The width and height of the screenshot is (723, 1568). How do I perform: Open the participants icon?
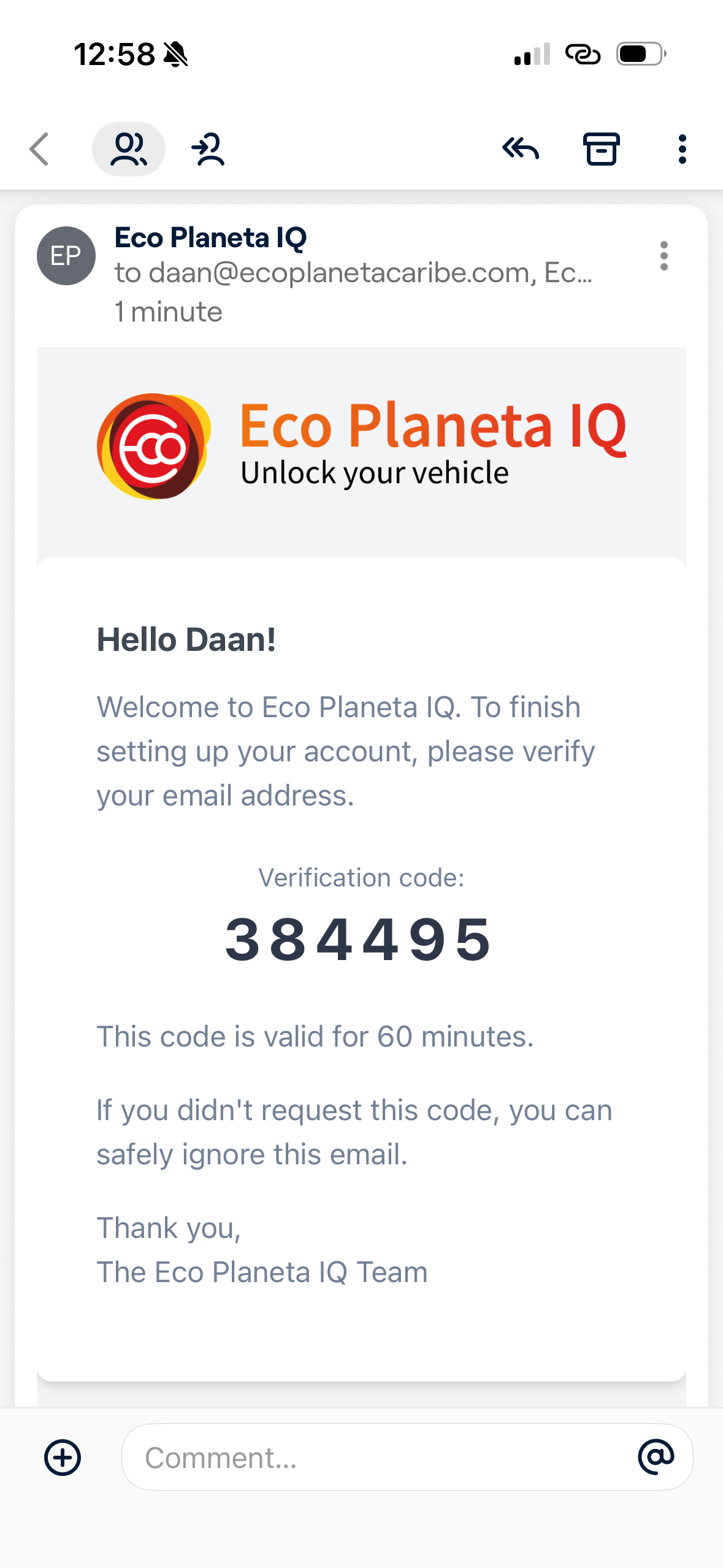click(x=128, y=149)
